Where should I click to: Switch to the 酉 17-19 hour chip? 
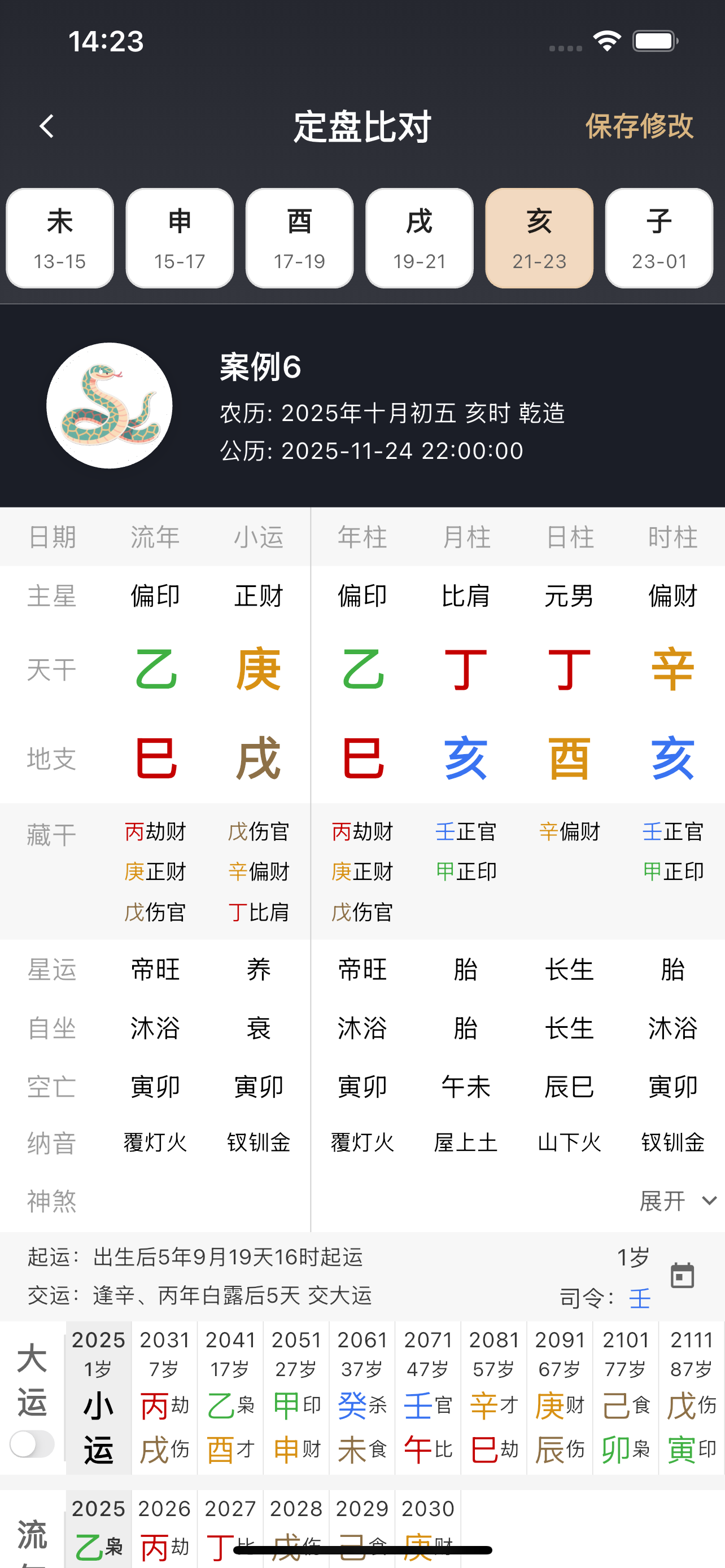pyautogui.click(x=299, y=238)
